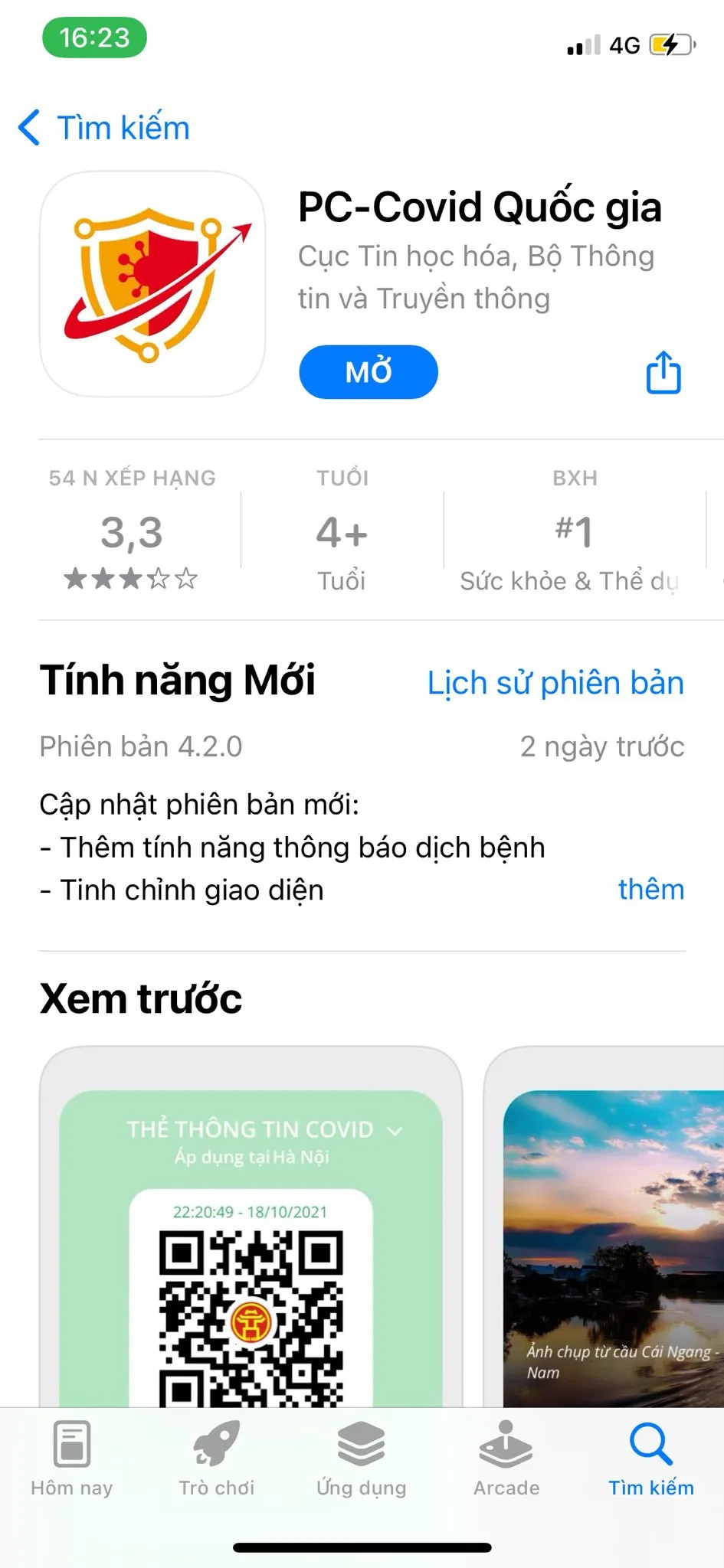The image size is (724, 1568).
Task: Open Lịch sử phiên bản
Action: [x=555, y=683]
